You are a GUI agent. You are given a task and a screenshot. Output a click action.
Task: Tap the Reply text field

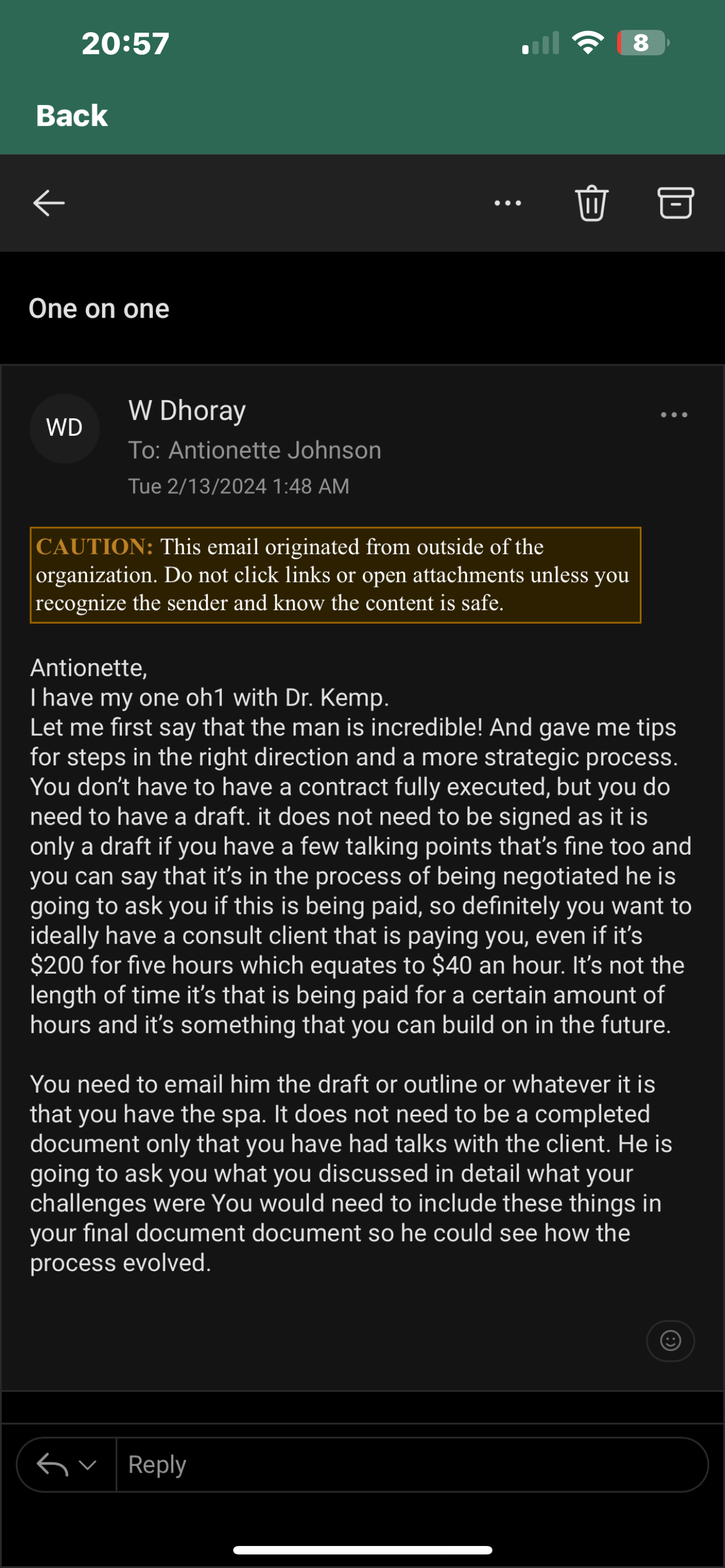(412, 1465)
